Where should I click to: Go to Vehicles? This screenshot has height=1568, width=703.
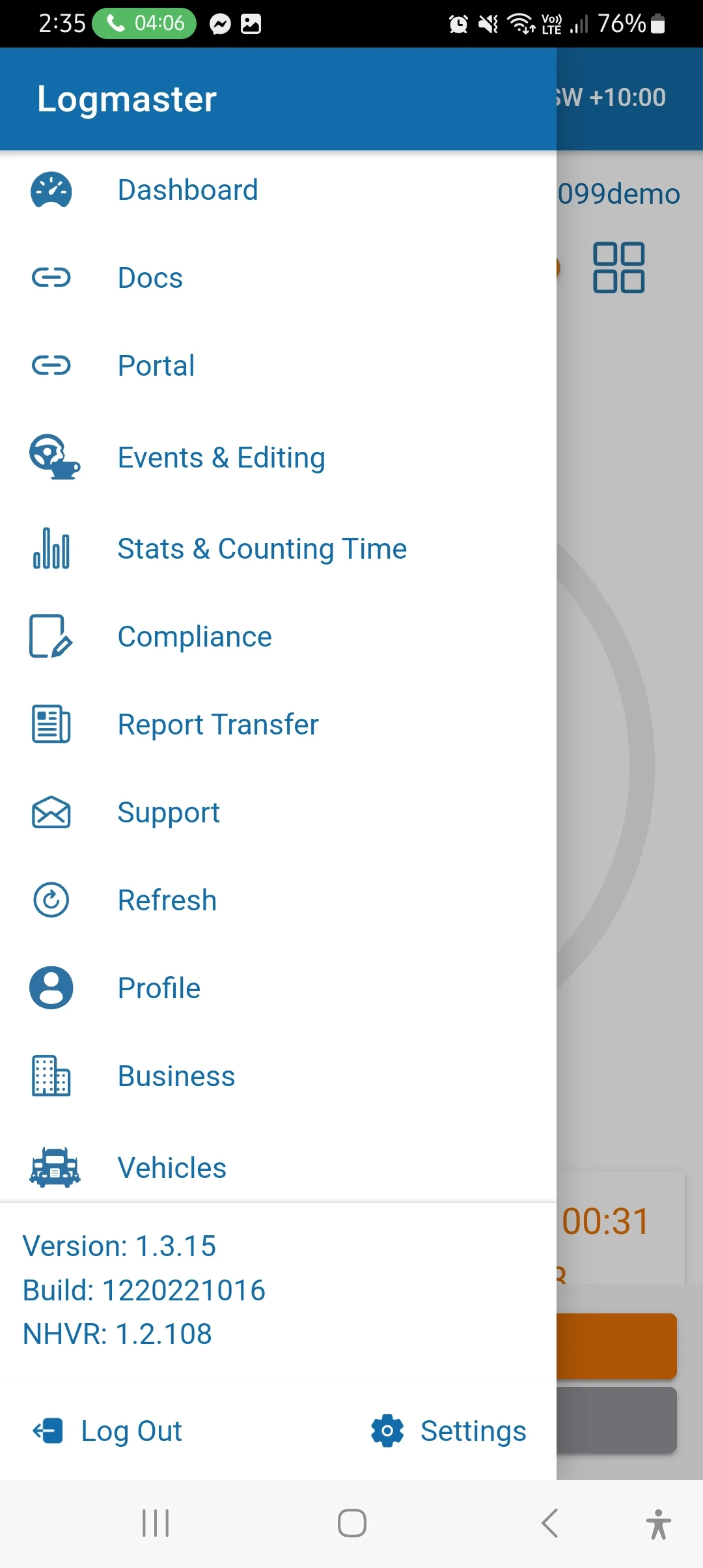click(172, 1168)
